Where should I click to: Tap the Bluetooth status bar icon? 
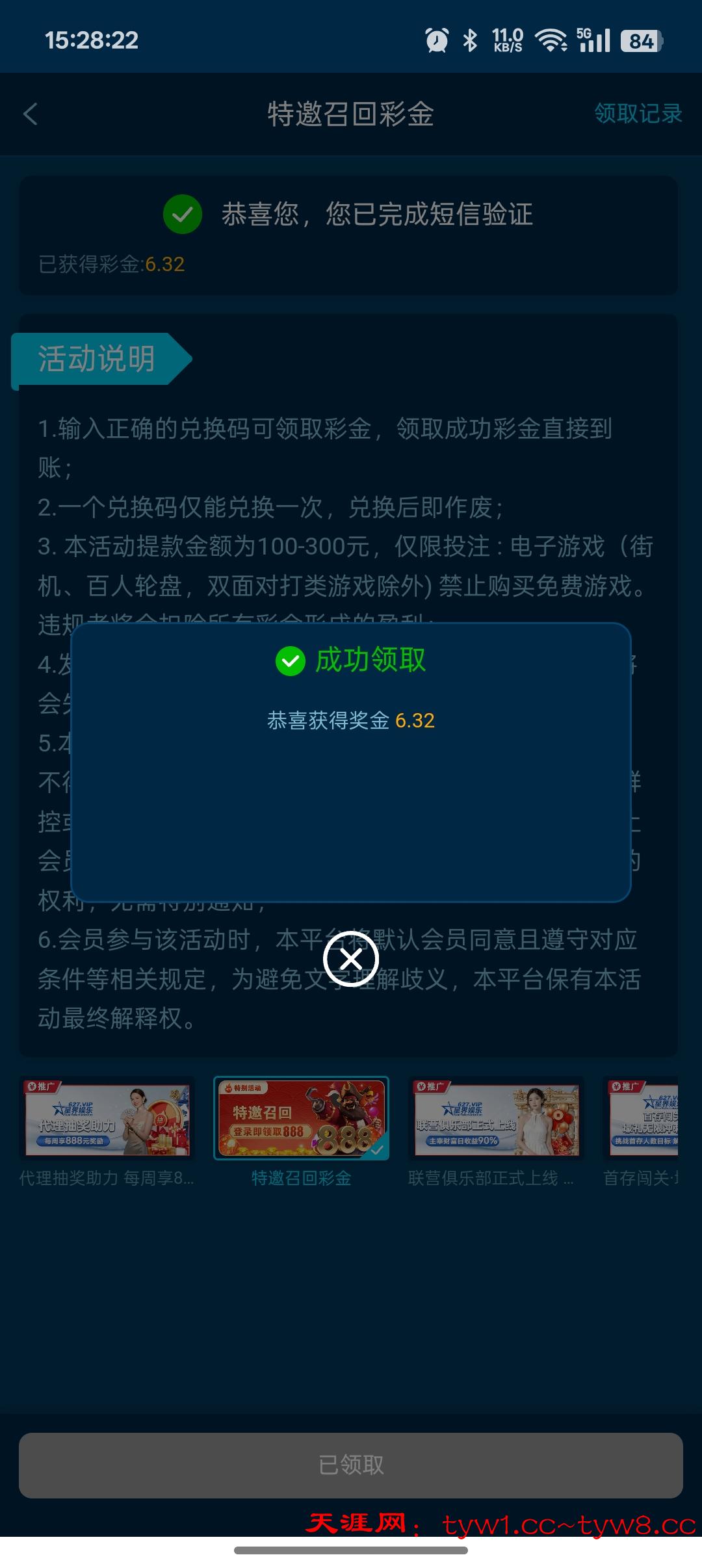[469, 40]
